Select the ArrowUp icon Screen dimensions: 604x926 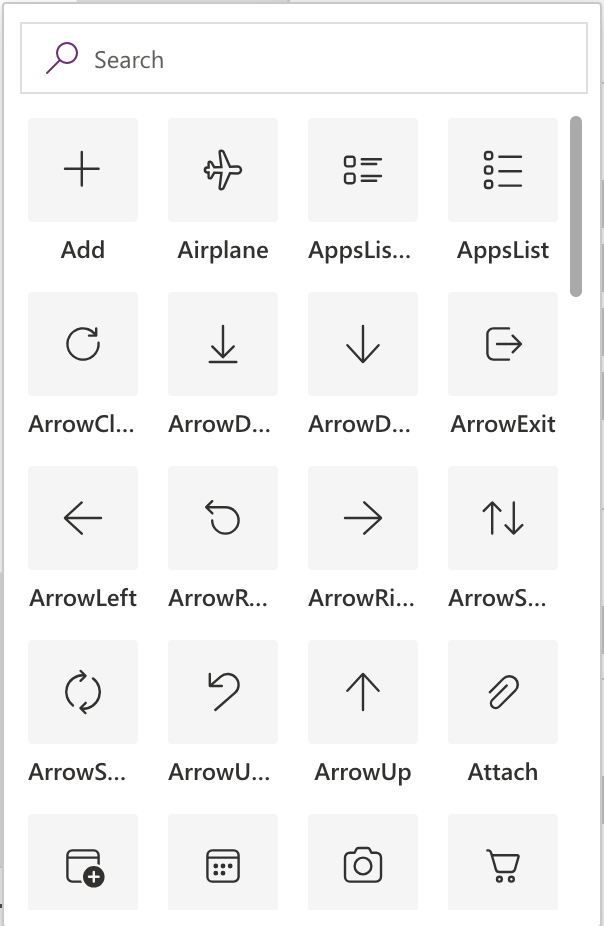pyautogui.click(x=363, y=692)
